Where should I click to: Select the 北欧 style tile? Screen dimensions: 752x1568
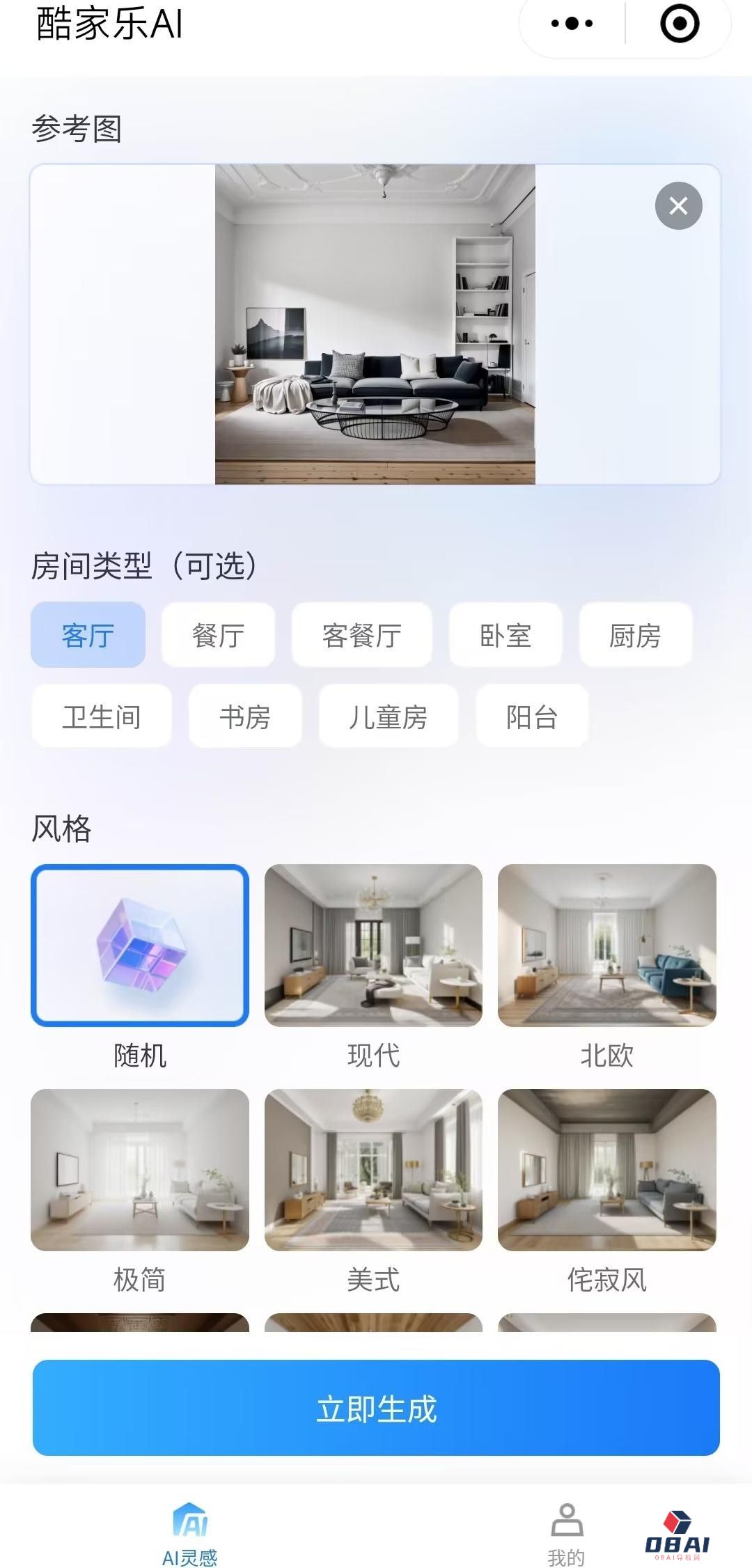[606, 945]
